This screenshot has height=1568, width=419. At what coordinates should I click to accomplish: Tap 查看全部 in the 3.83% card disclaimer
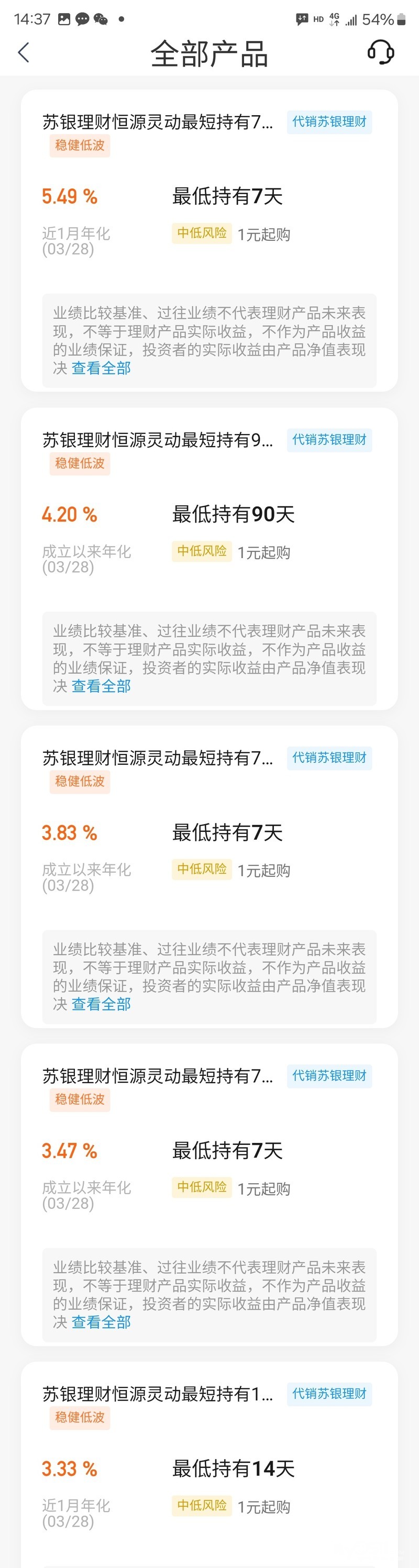[101, 1004]
